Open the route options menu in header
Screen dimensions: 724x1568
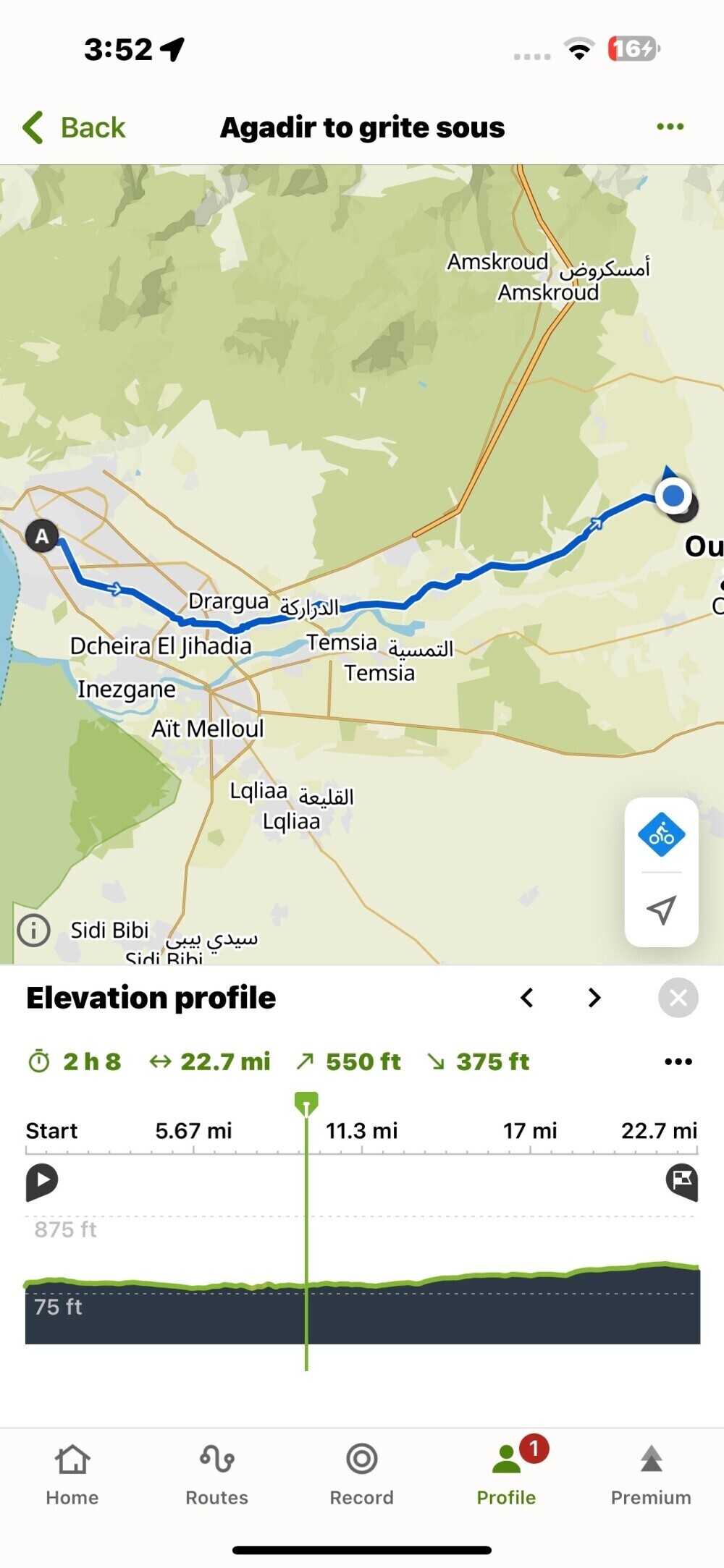(670, 127)
